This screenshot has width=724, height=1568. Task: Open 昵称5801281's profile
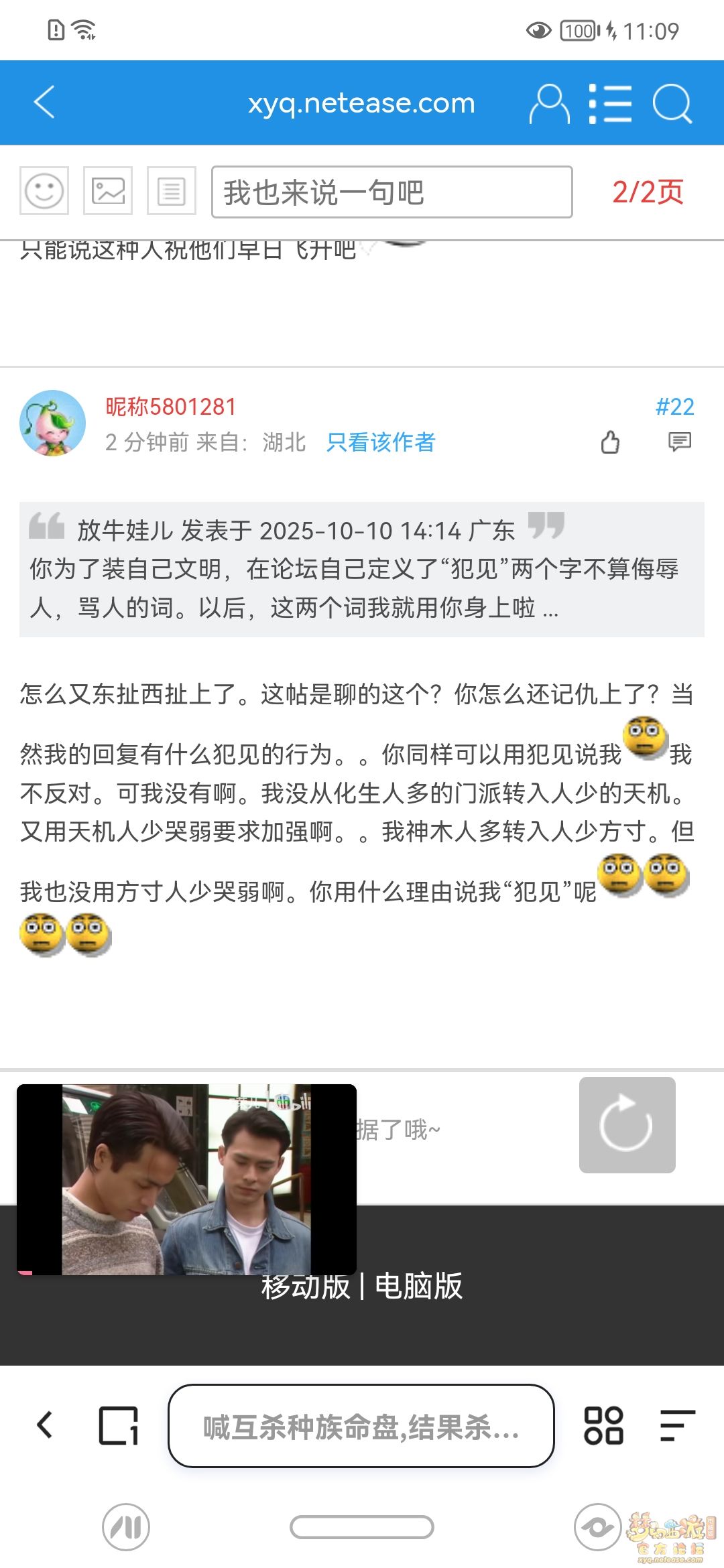(x=170, y=407)
